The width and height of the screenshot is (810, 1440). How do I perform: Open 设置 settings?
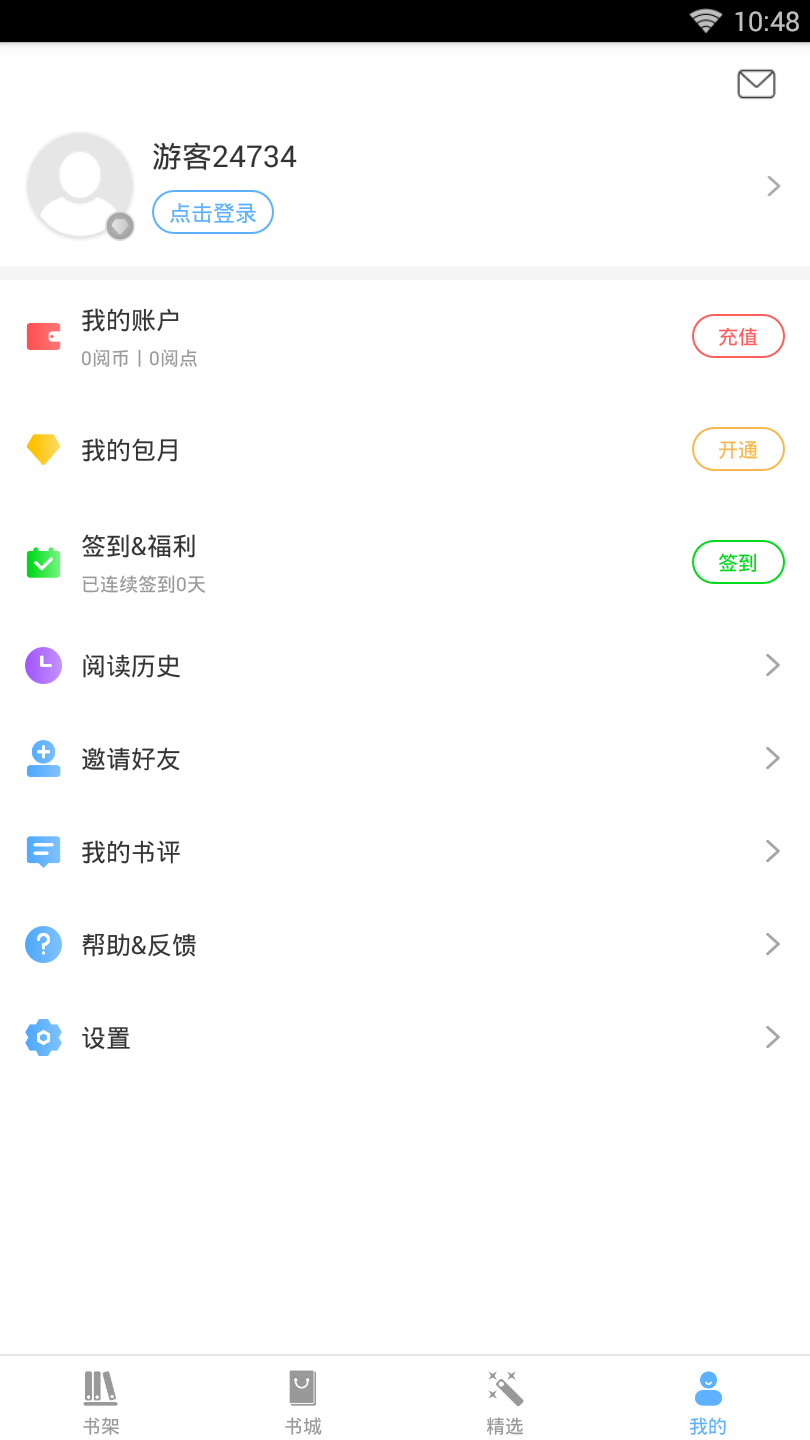coord(400,1038)
